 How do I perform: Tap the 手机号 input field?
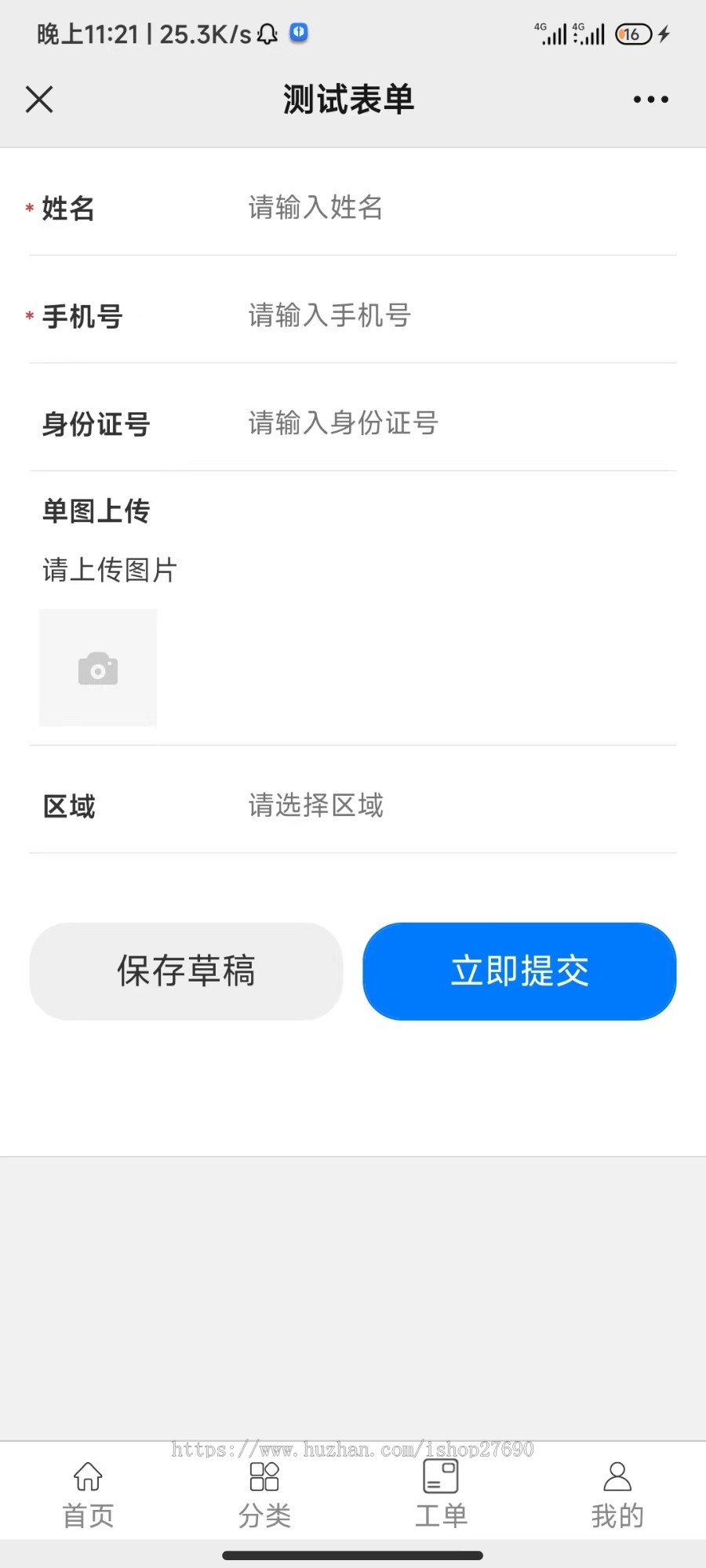[455, 316]
